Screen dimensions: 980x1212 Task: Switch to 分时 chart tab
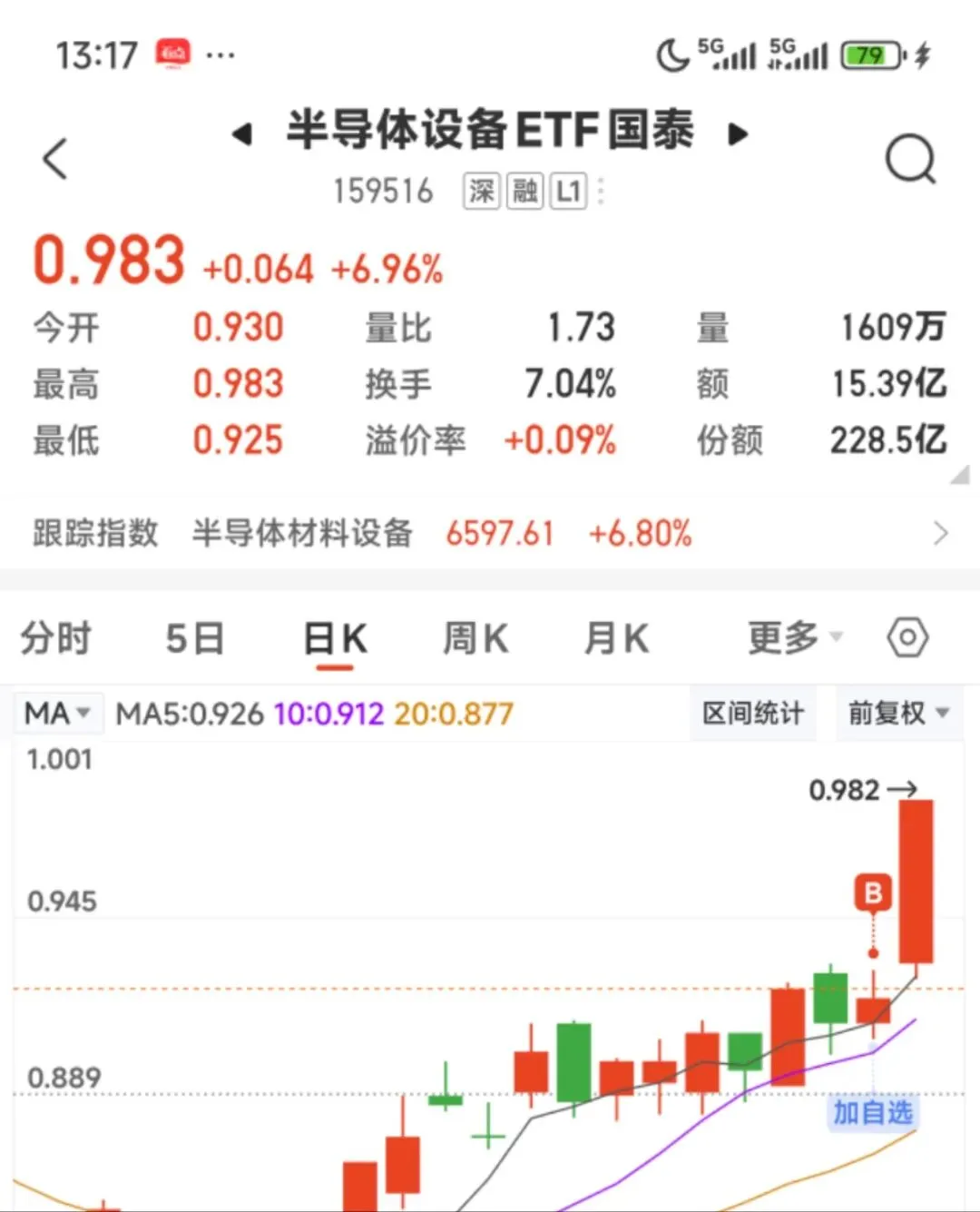[56, 638]
